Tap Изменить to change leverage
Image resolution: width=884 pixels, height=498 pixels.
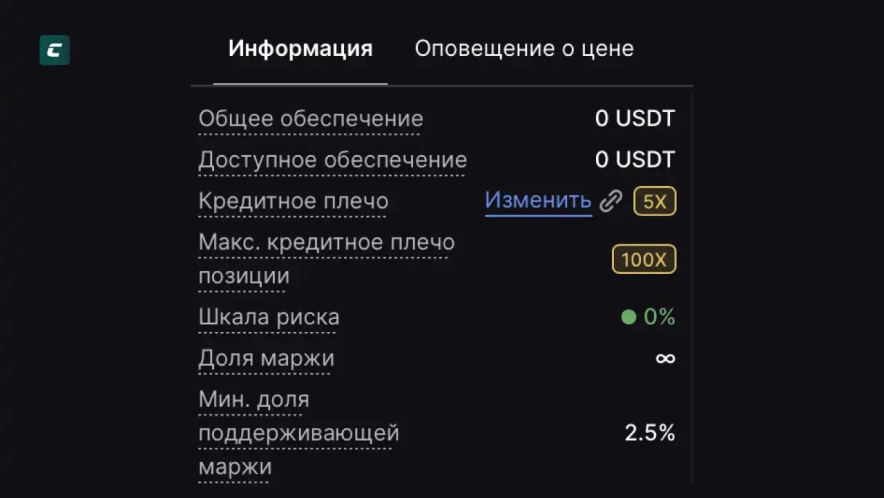pyautogui.click(x=538, y=200)
